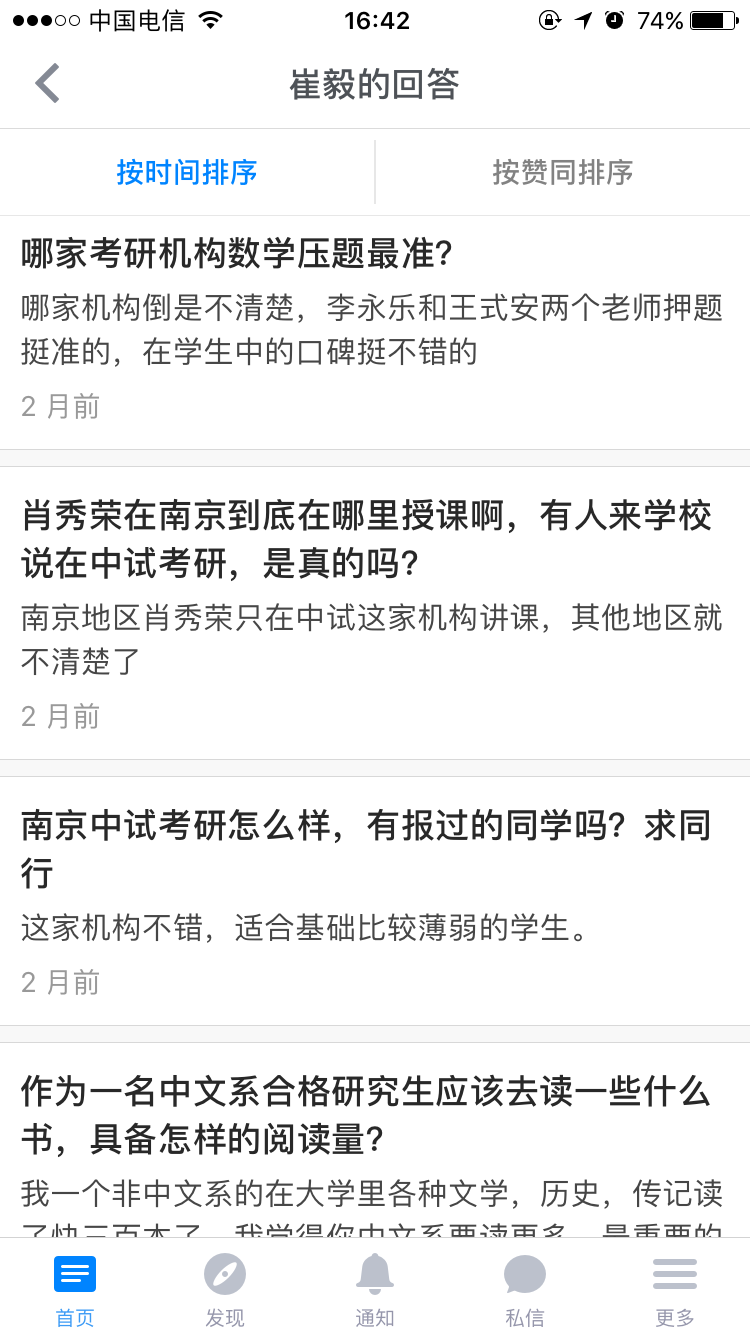This screenshot has height=1334, width=750.
Task: Select the 按时间排序 tab
Action: coord(187,171)
